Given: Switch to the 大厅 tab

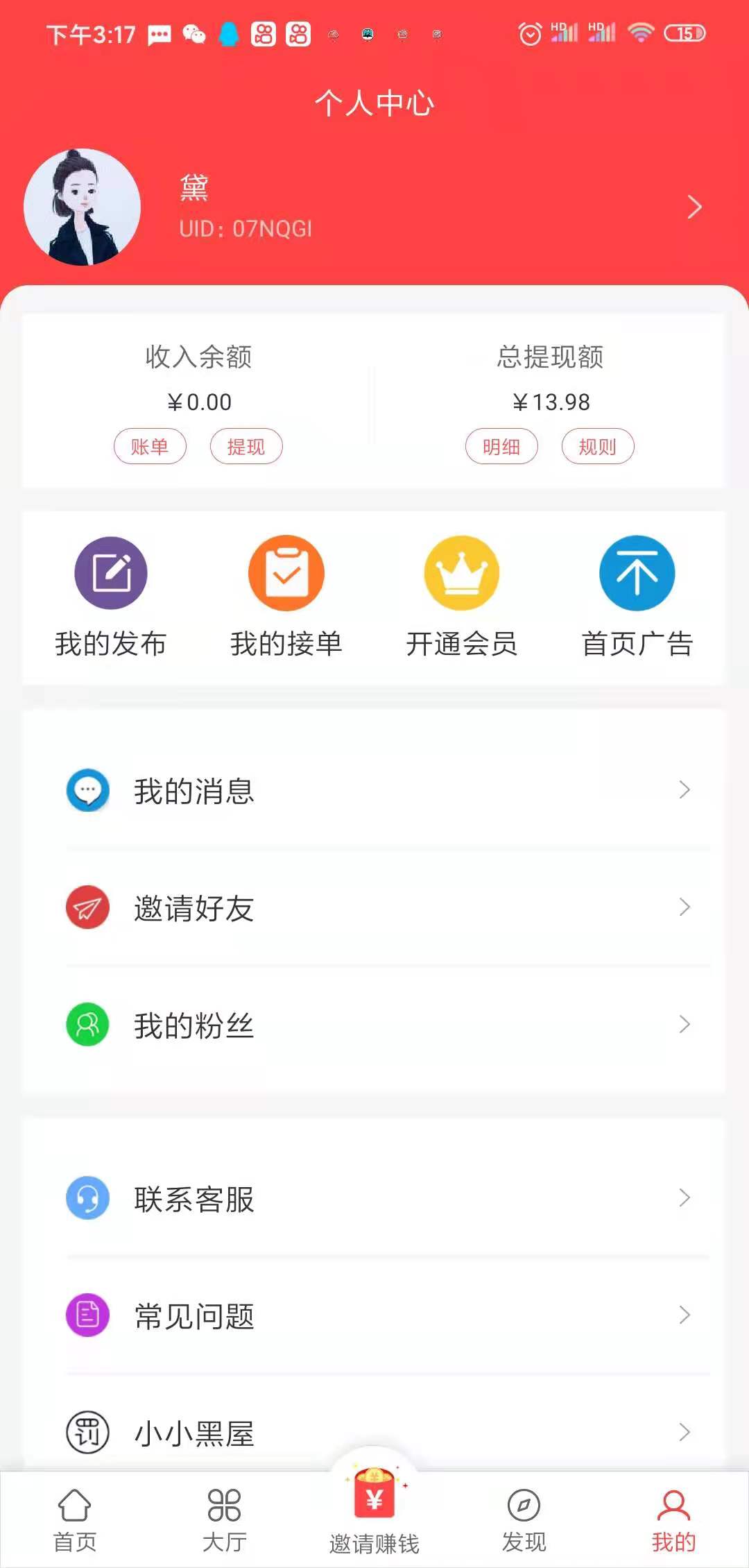Looking at the screenshot, I should point(223,1519).
